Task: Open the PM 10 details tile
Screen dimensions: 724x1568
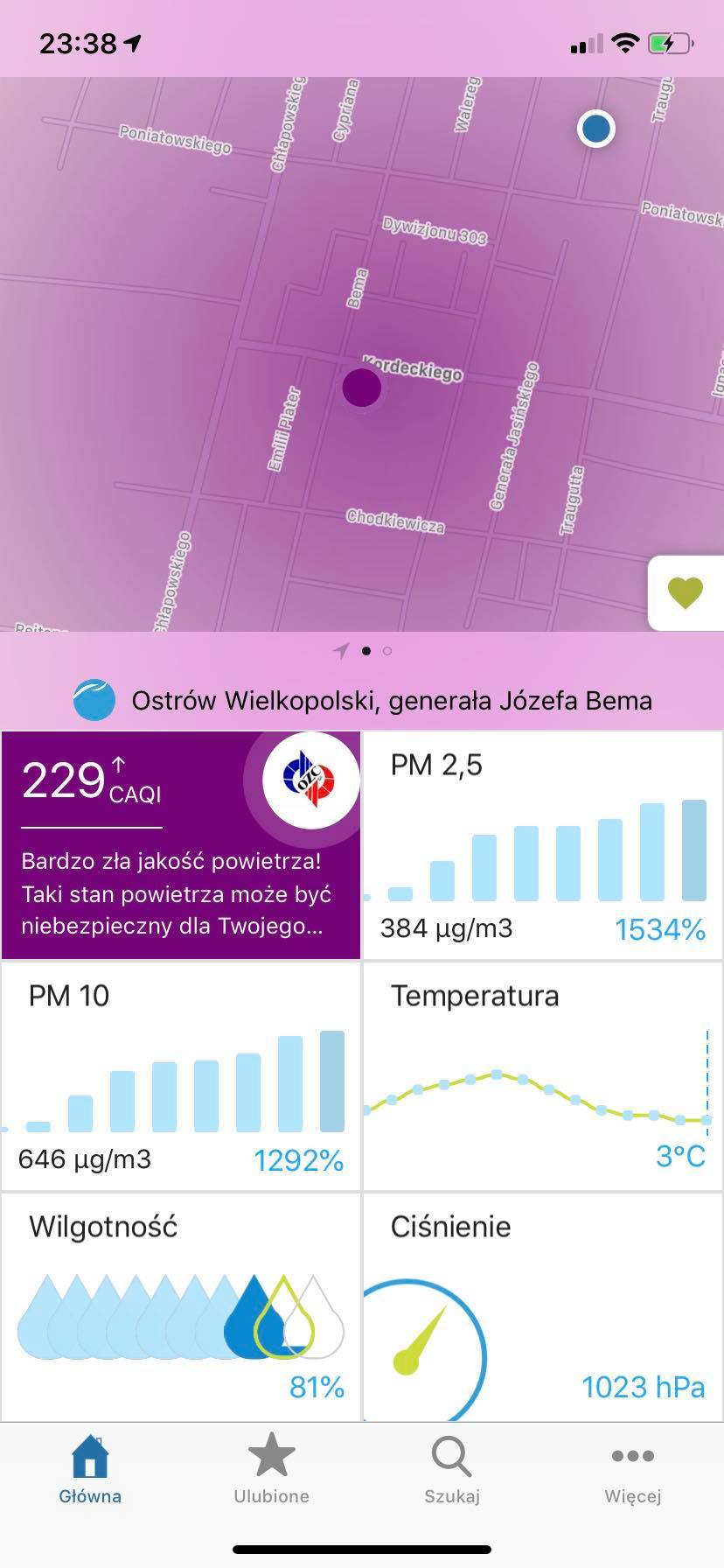Action: [x=181, y=1076]
